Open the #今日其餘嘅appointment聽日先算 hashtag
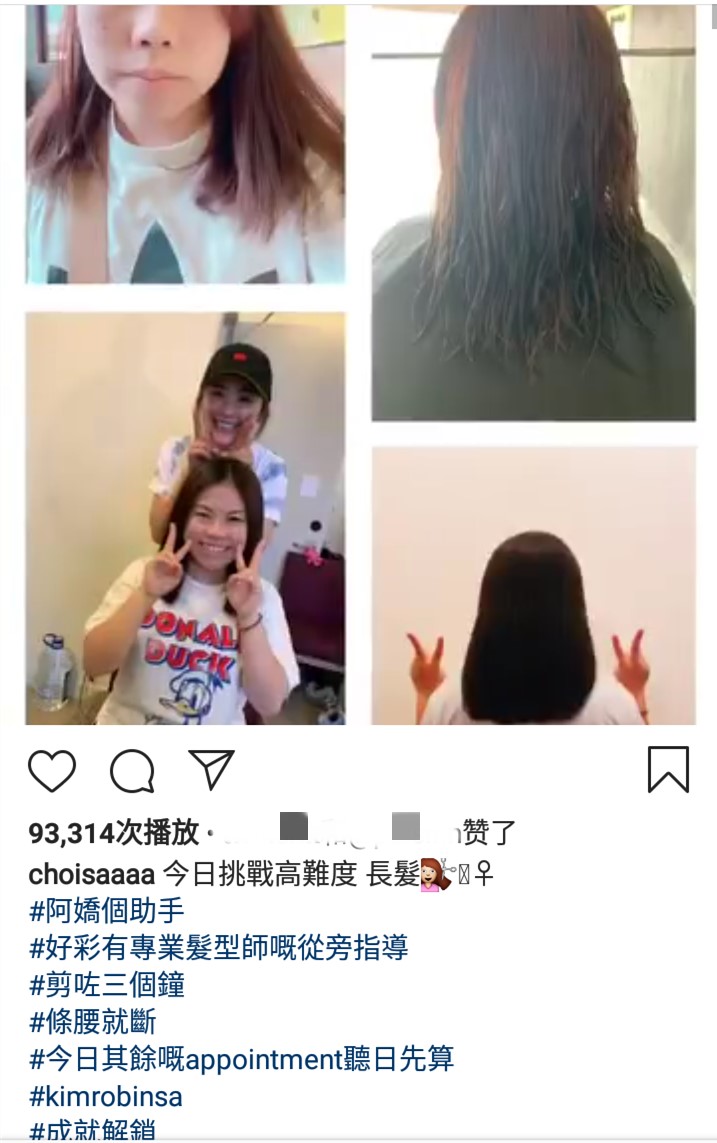The image size is (717, 1143). click(x=242, y=1058)
